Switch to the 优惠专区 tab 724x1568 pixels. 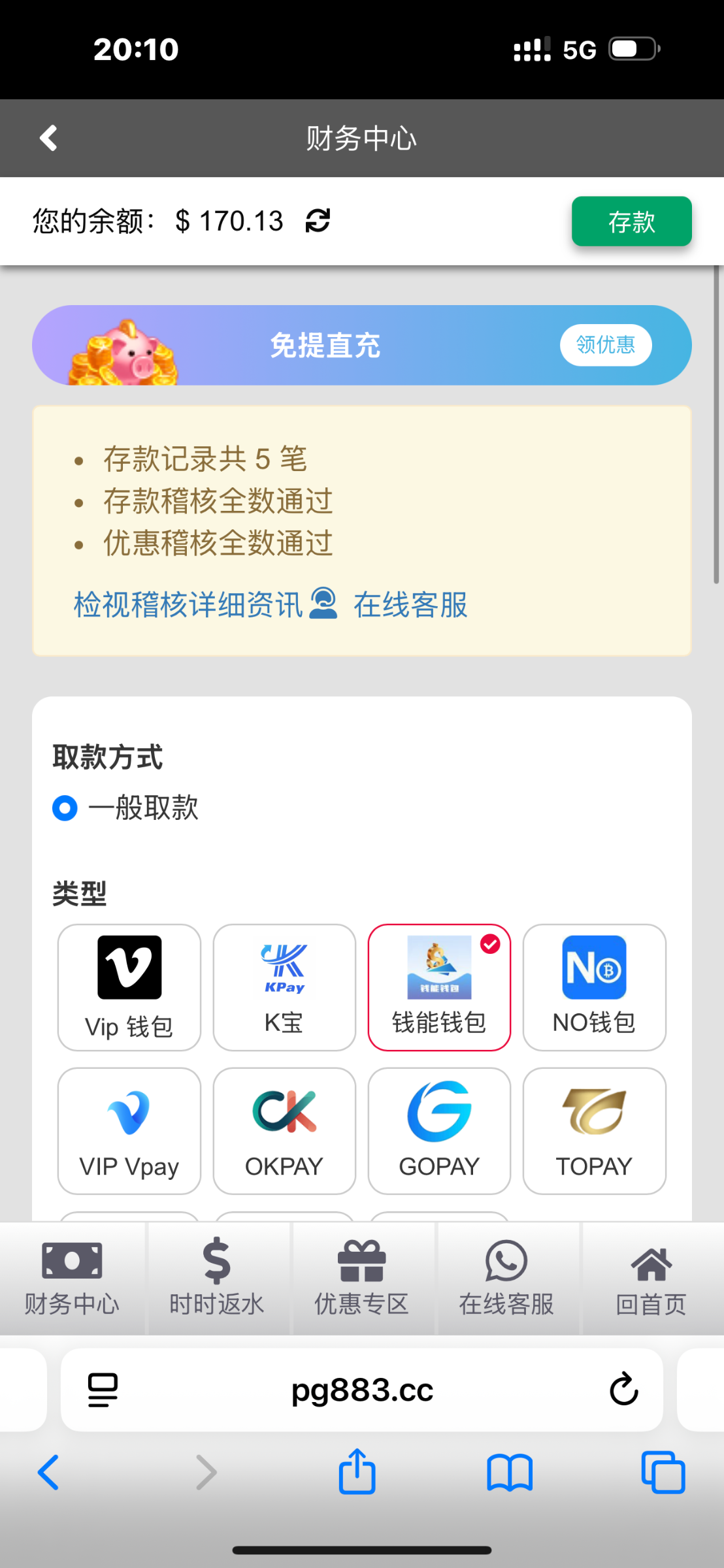pos(362,1278)
